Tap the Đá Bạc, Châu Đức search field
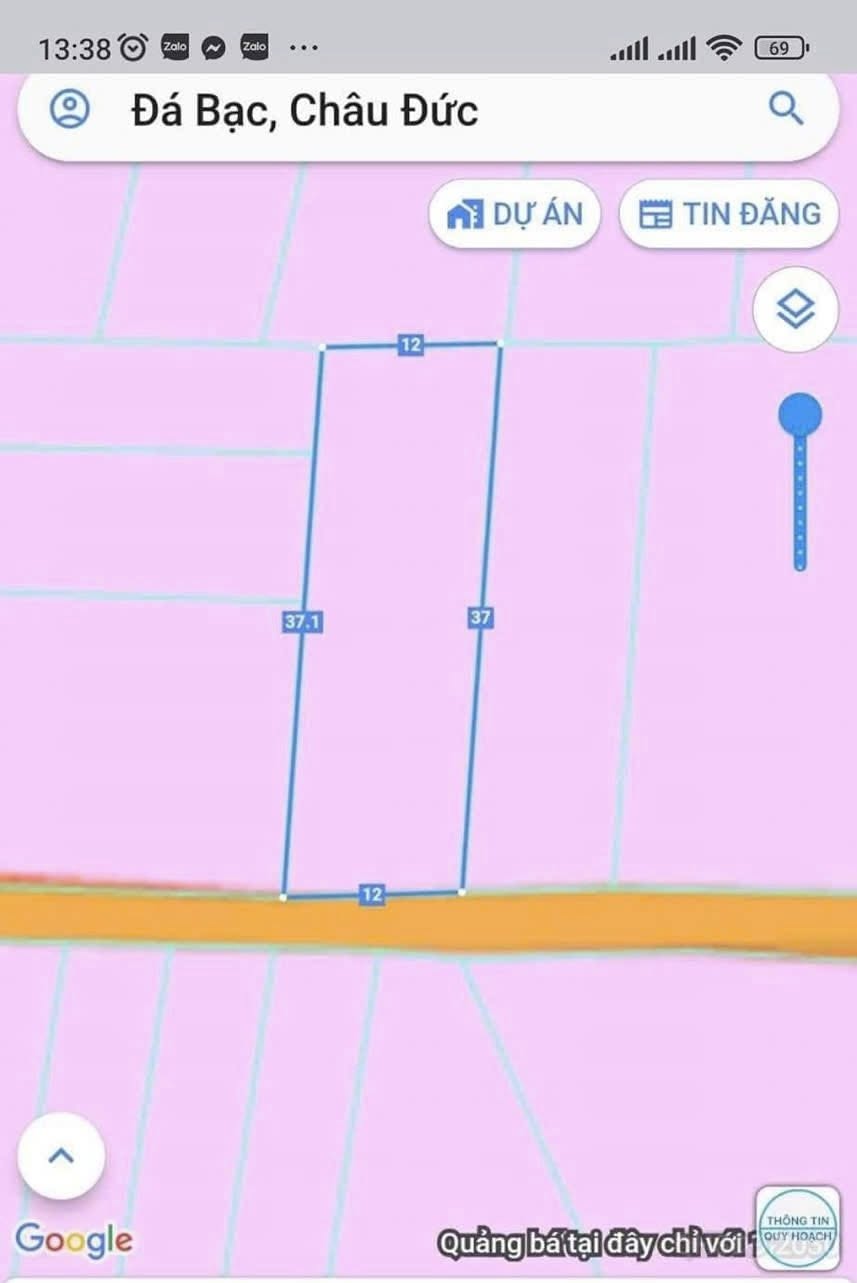 [x=400, y=110]
